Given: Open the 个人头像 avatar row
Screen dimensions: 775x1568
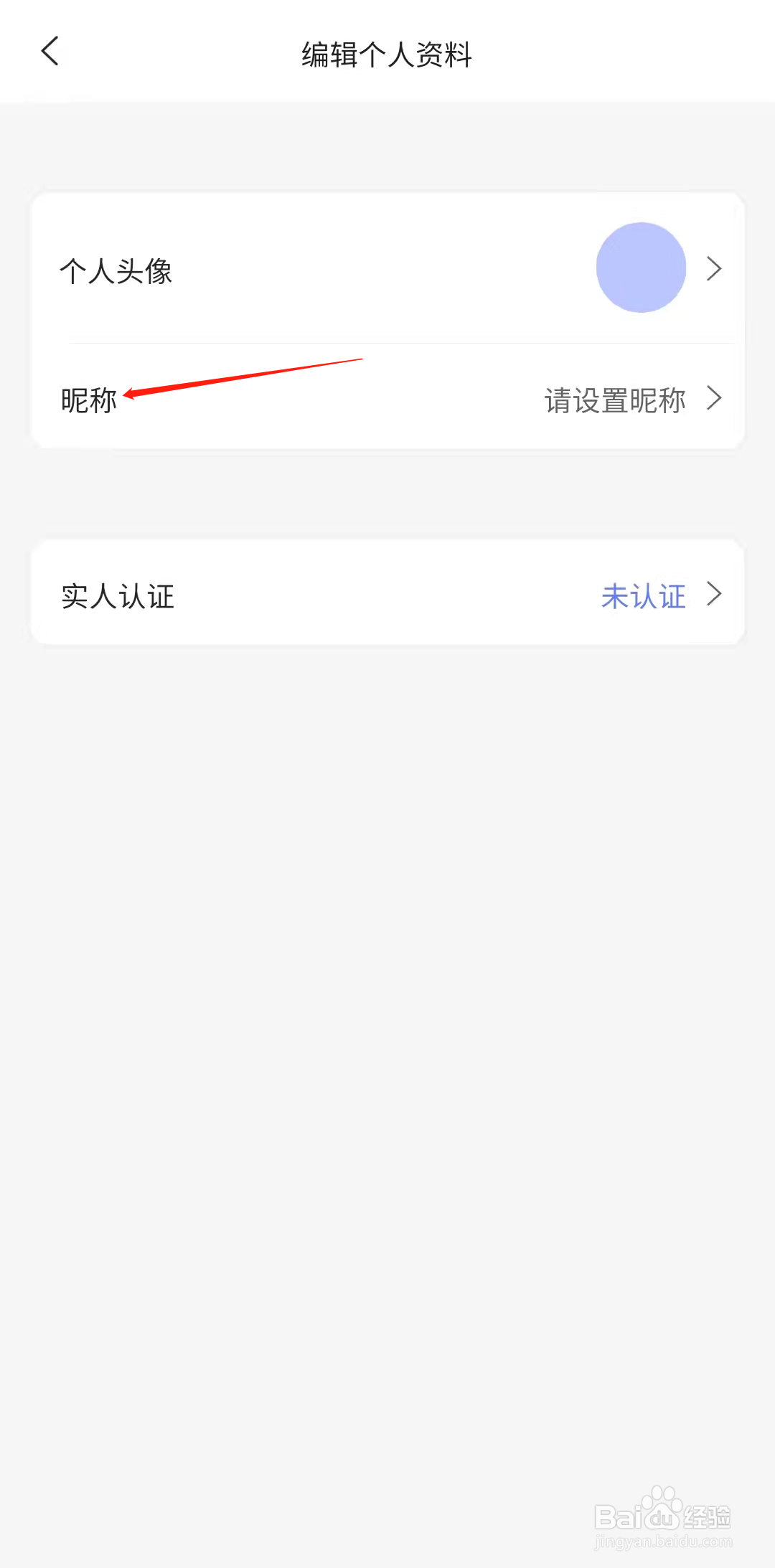Looking at the screenshot, I should click(387, 268).
